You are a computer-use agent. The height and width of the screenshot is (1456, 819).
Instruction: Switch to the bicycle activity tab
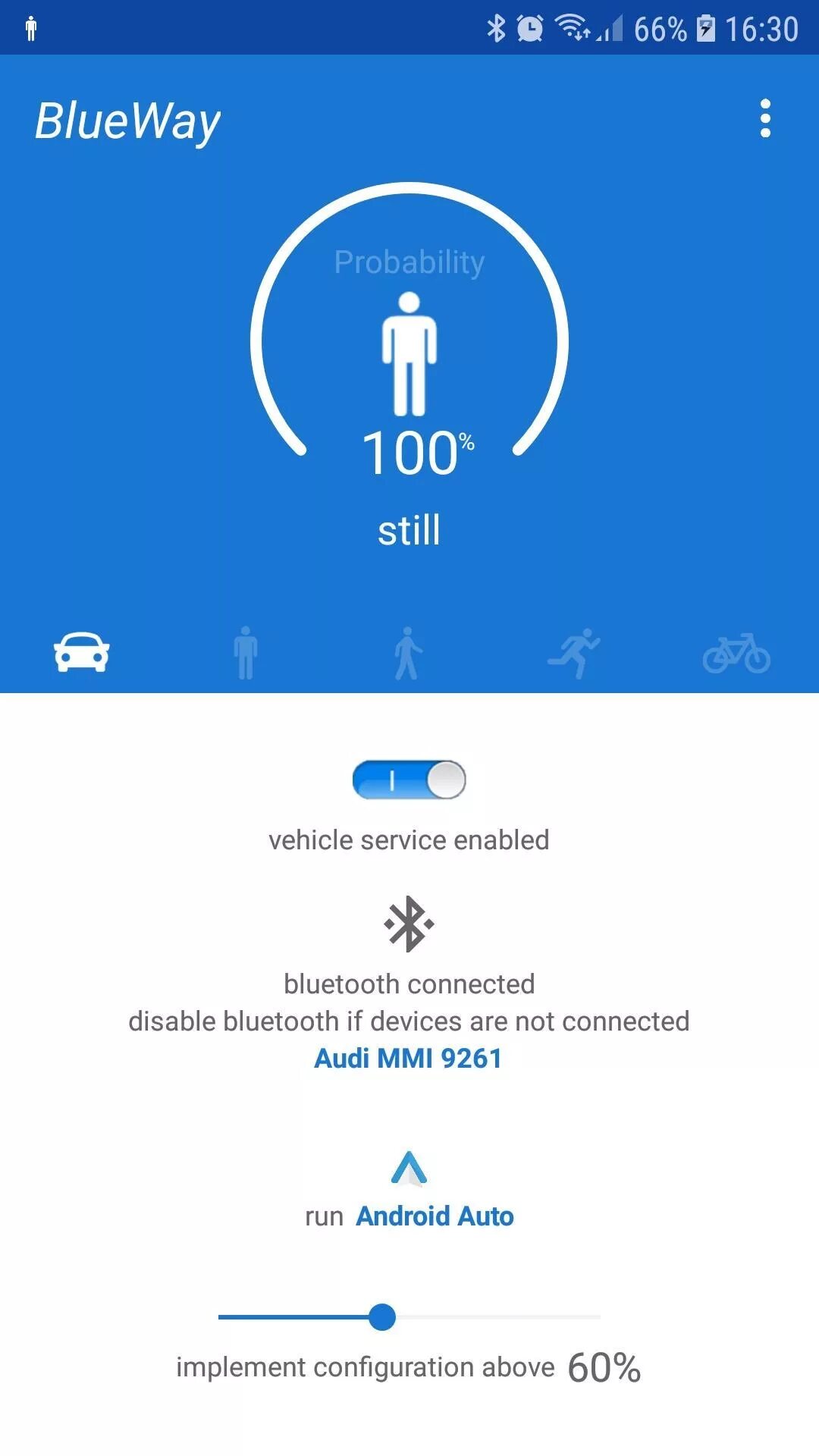click(x=736, y=653)
